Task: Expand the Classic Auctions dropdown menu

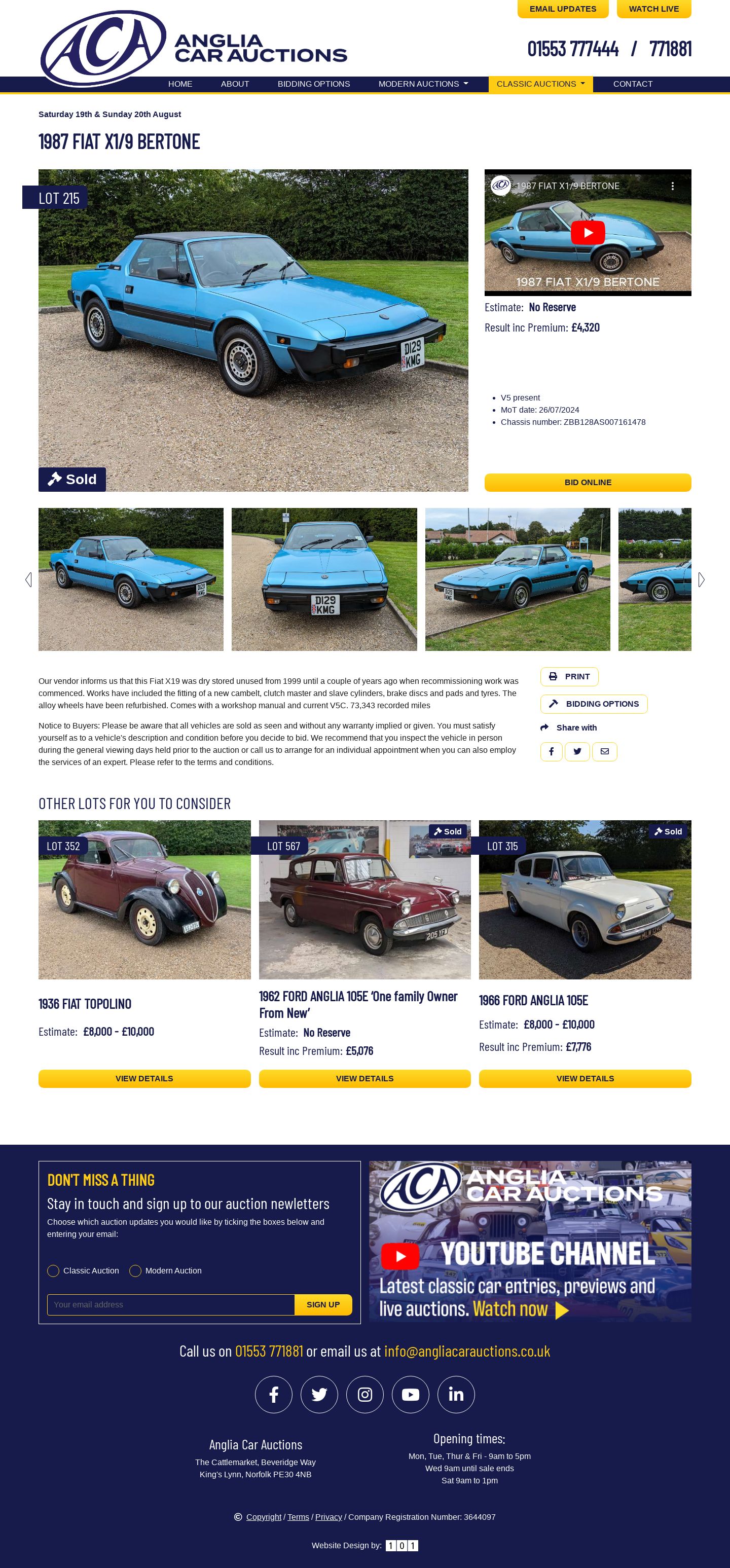Action: 540,84
